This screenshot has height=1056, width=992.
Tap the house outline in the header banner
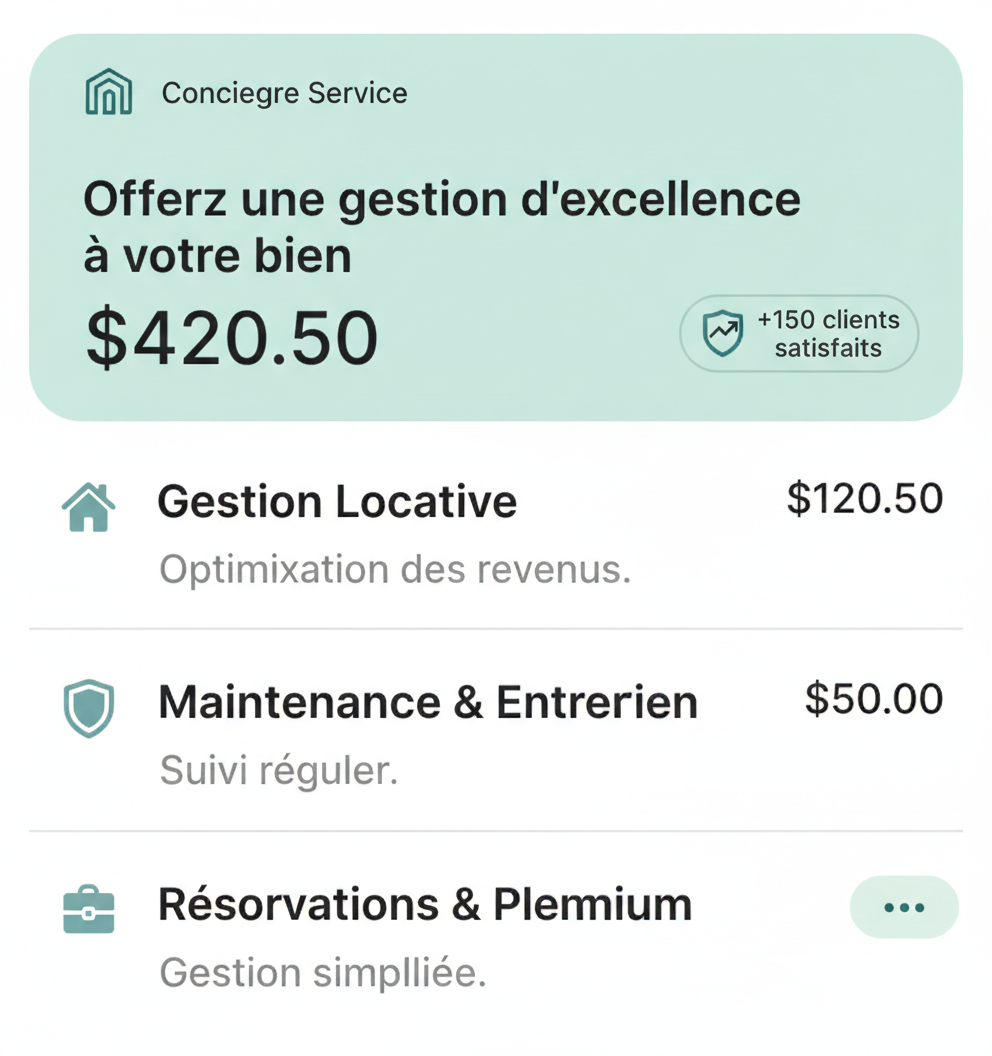coord(108,91)
